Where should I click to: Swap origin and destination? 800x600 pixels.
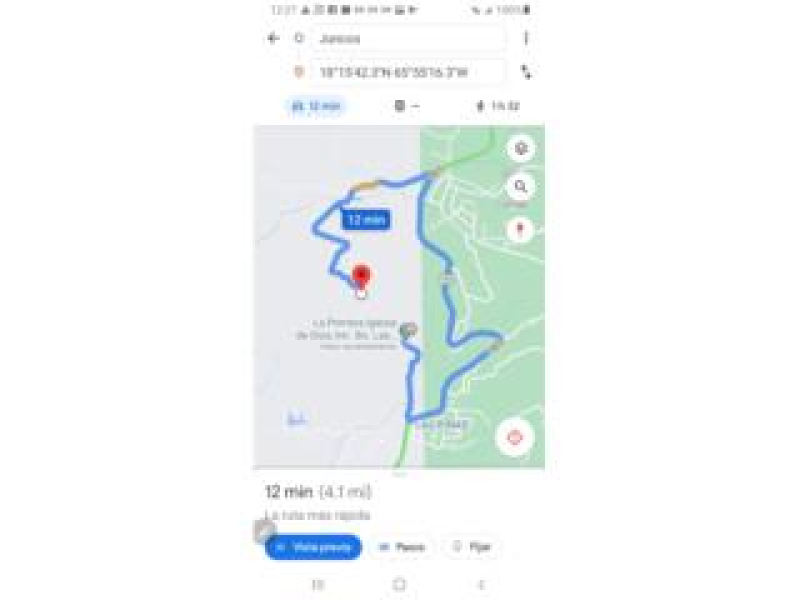526,72
